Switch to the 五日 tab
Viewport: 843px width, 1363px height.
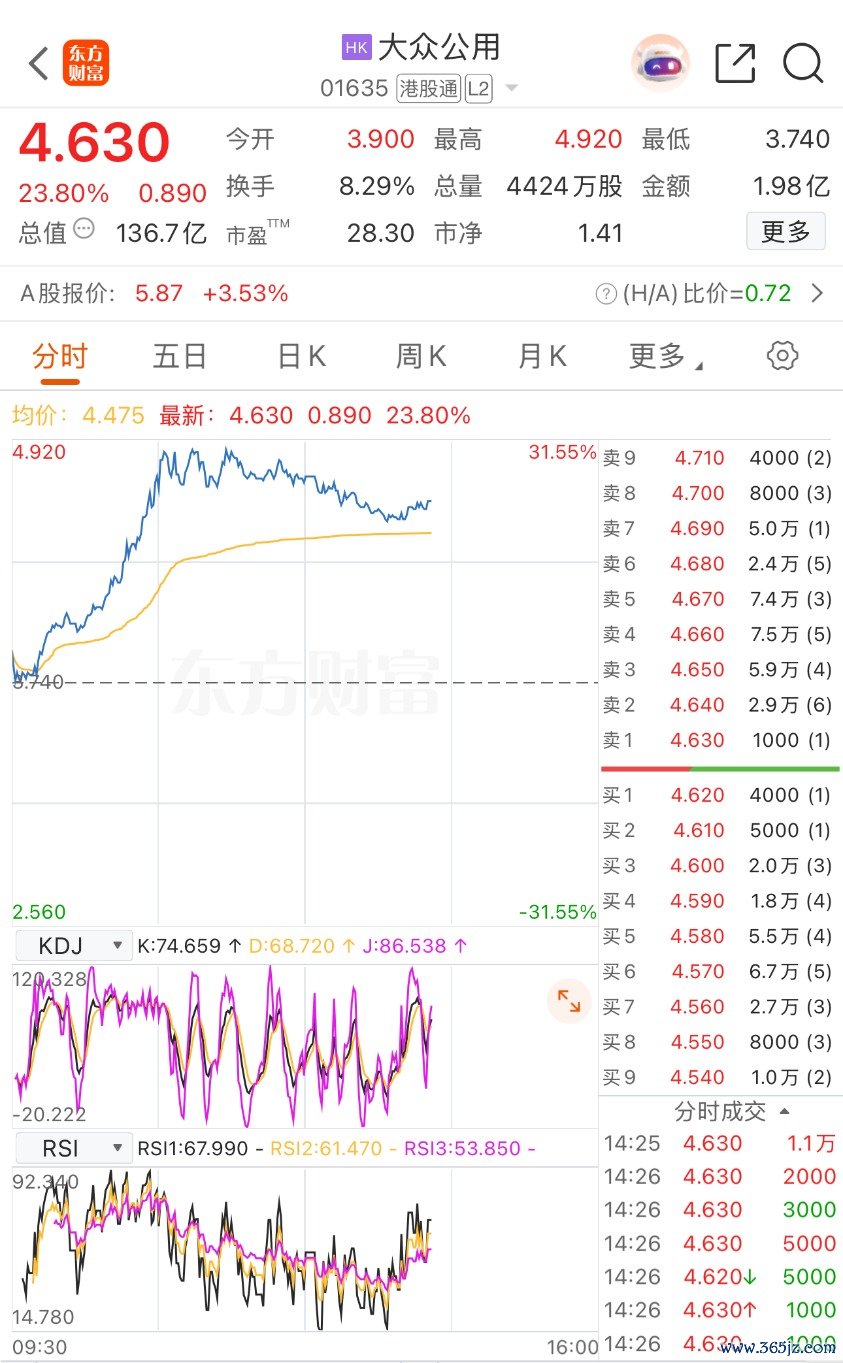(180, 356)
